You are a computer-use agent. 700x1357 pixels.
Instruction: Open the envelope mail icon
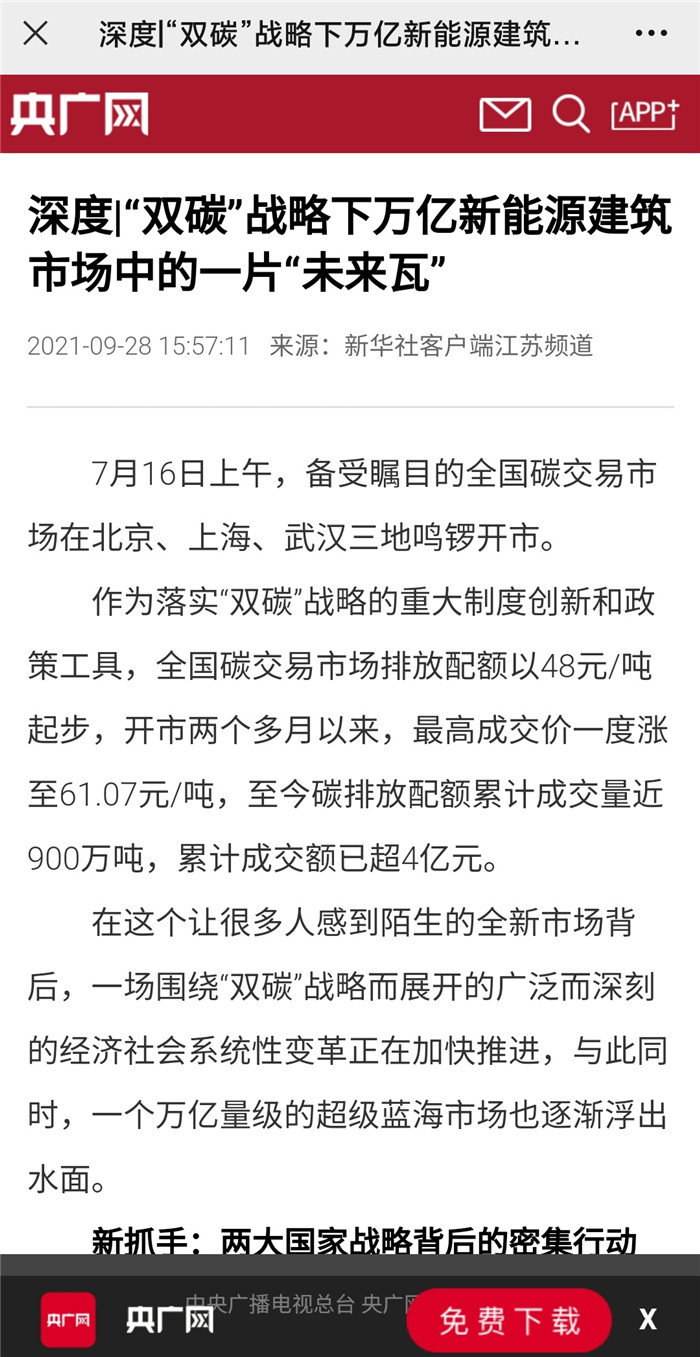[505, 115]
